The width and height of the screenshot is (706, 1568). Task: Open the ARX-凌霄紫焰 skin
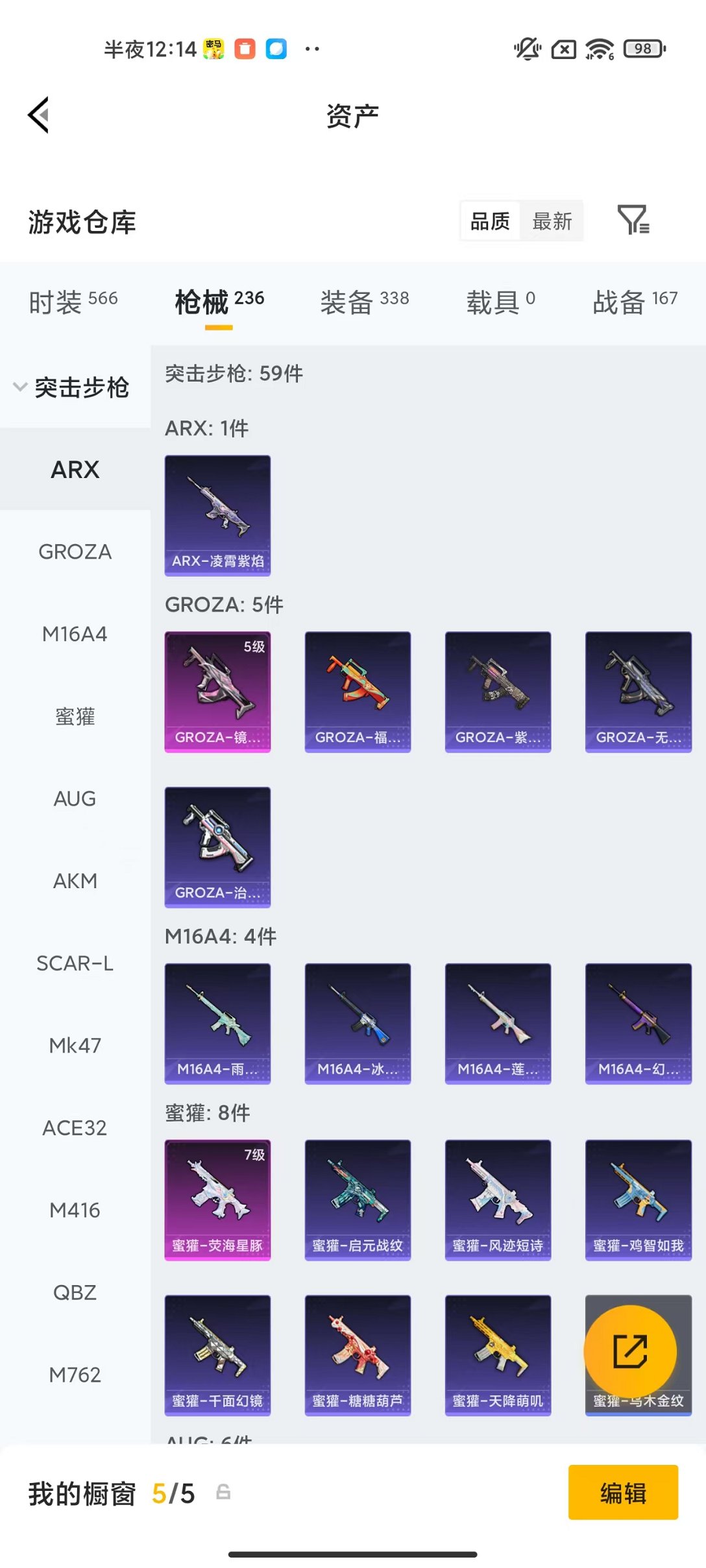pyautogui.click(x=217, y=515)
